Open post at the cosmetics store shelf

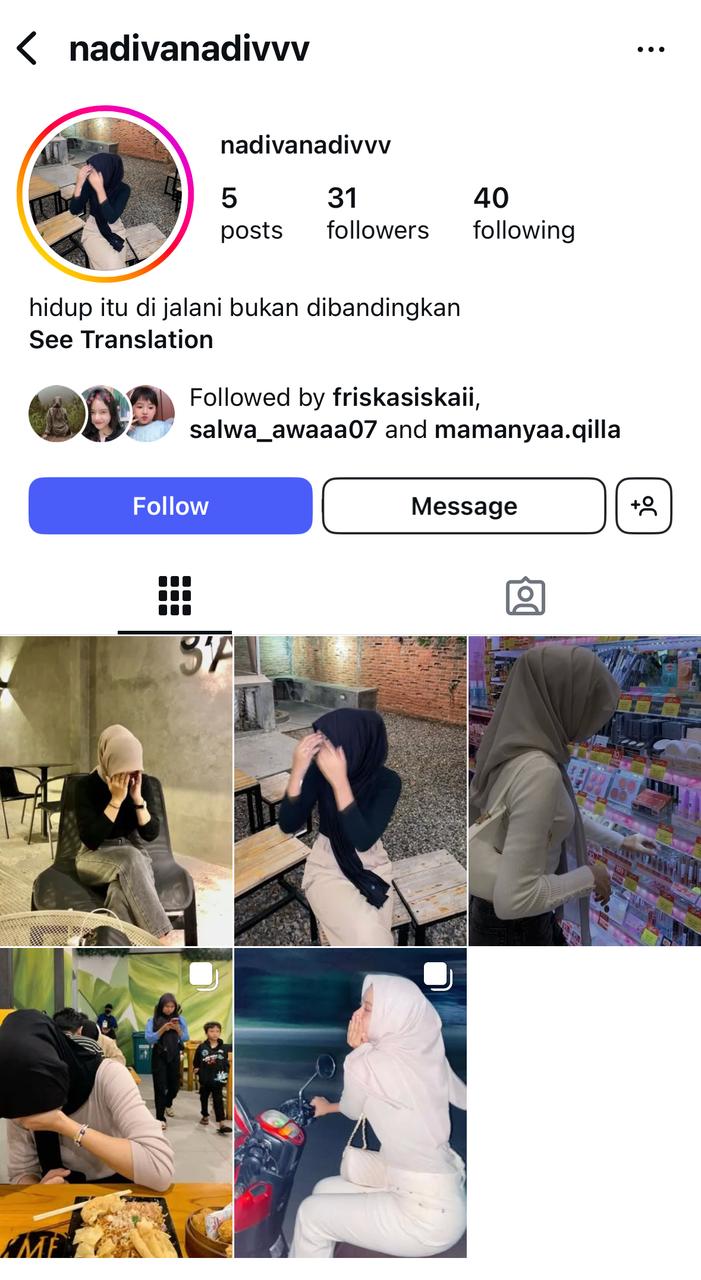(585, 790)
